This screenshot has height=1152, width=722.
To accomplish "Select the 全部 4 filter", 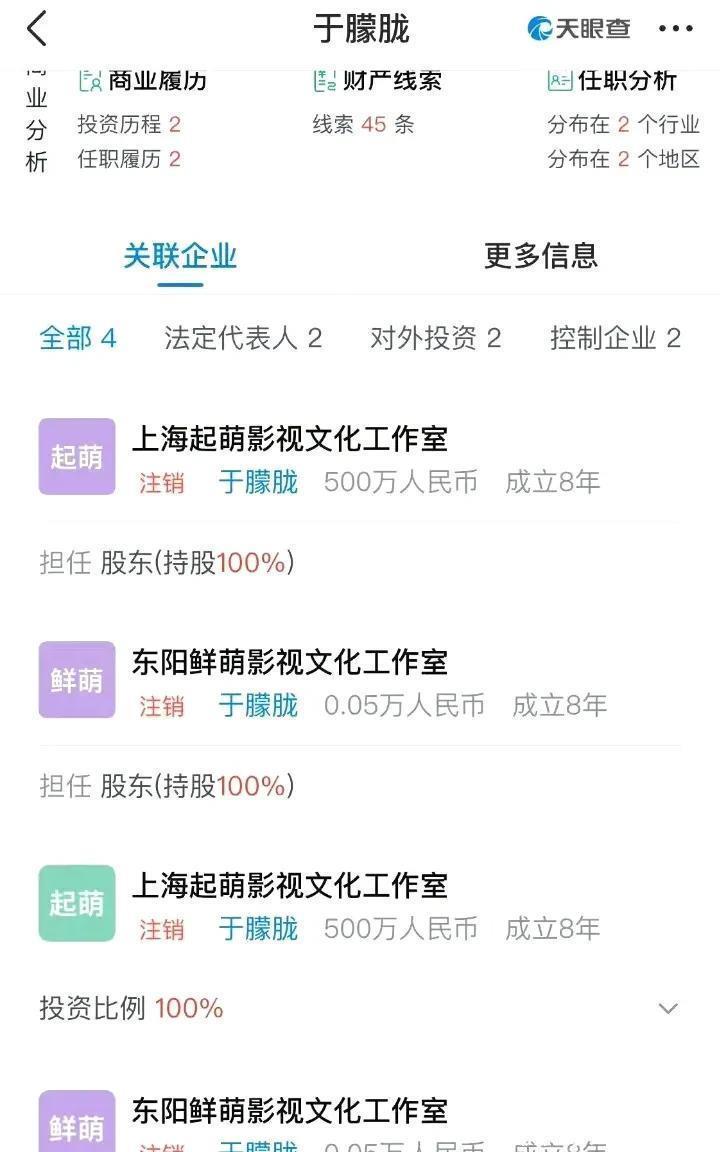I will (78, 338).
